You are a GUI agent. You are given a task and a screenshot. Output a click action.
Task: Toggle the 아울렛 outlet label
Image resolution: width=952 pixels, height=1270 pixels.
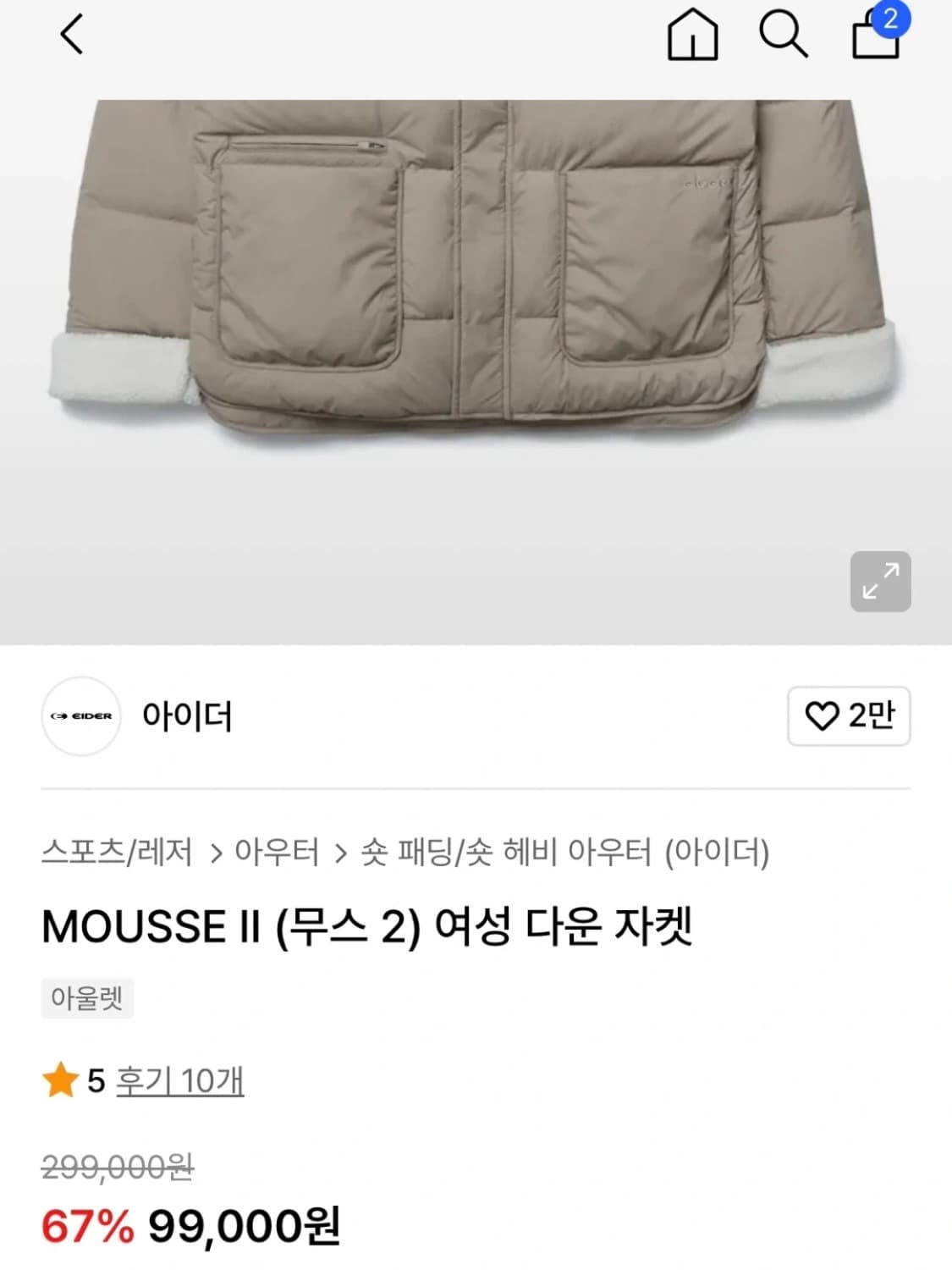(x=86, y=998)
